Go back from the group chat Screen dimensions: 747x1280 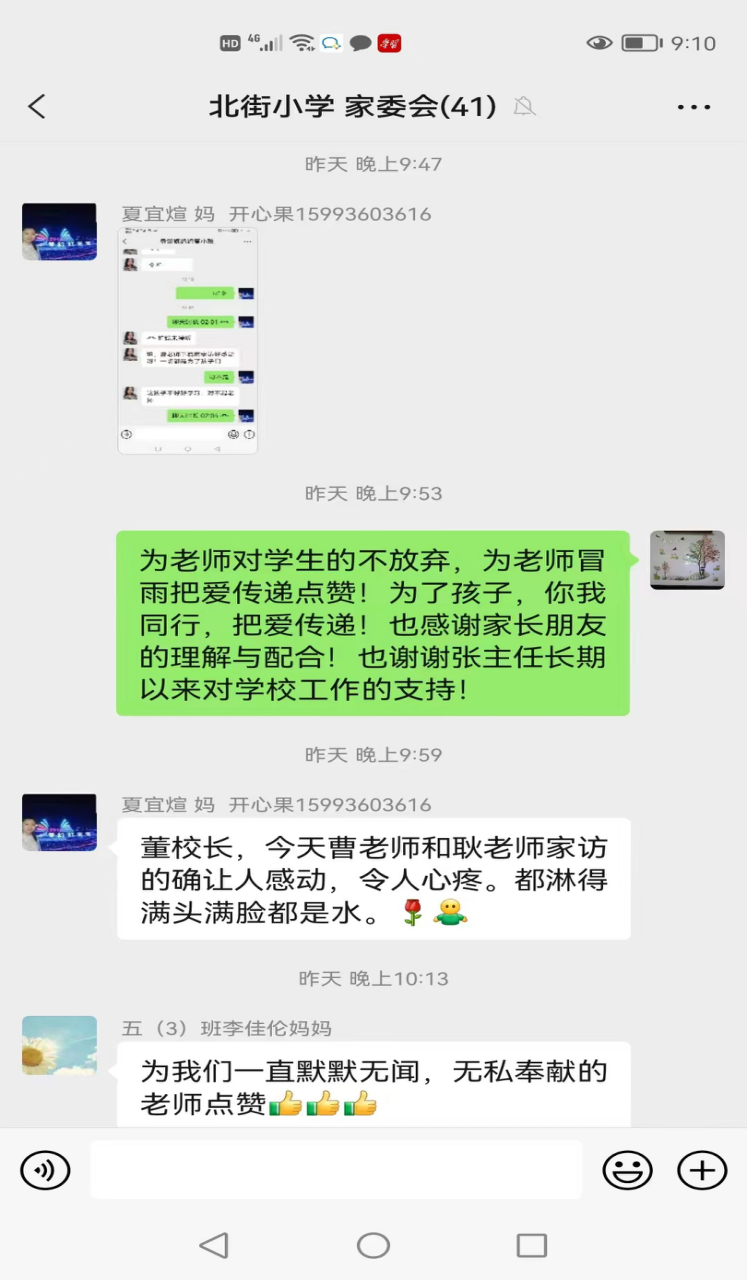pos(37,107)
